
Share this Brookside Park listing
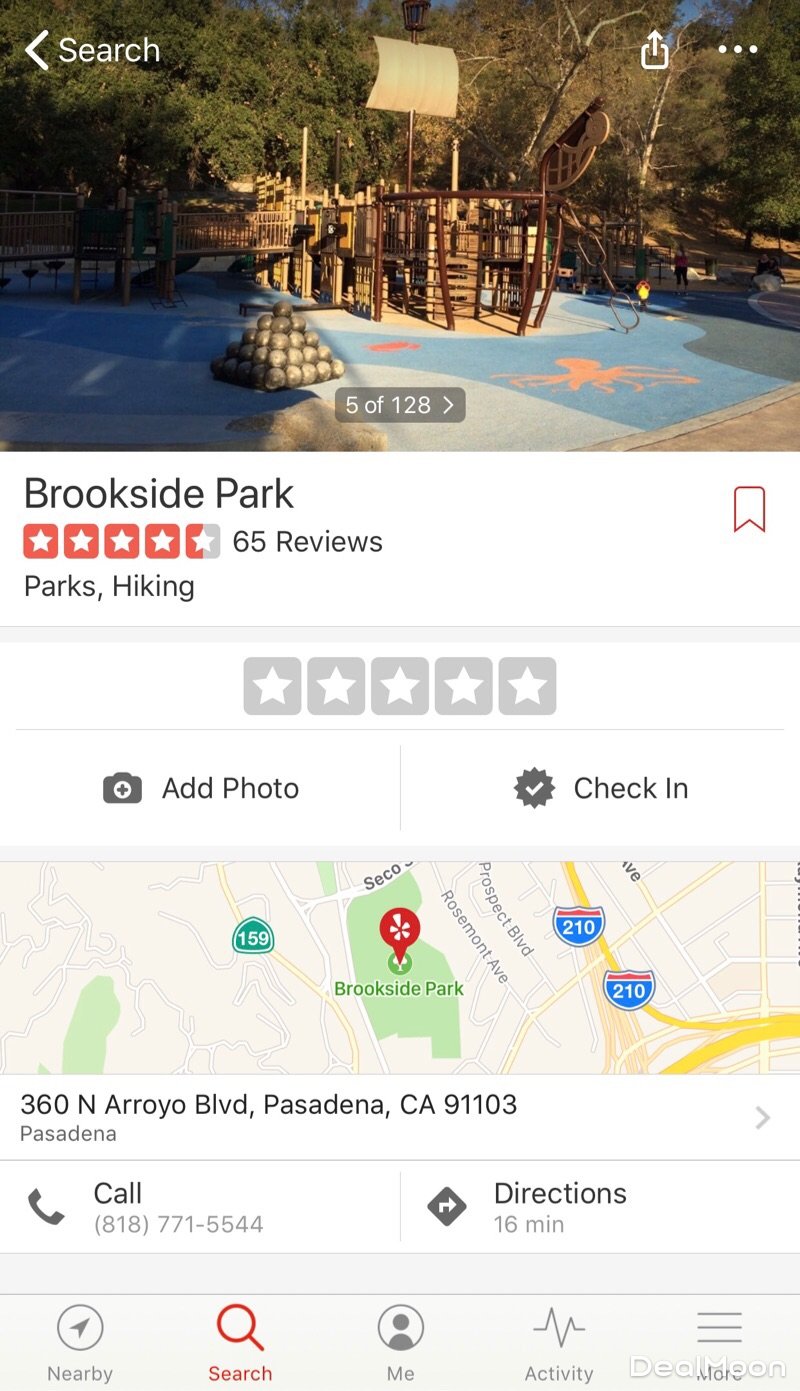tap(654, 49)
